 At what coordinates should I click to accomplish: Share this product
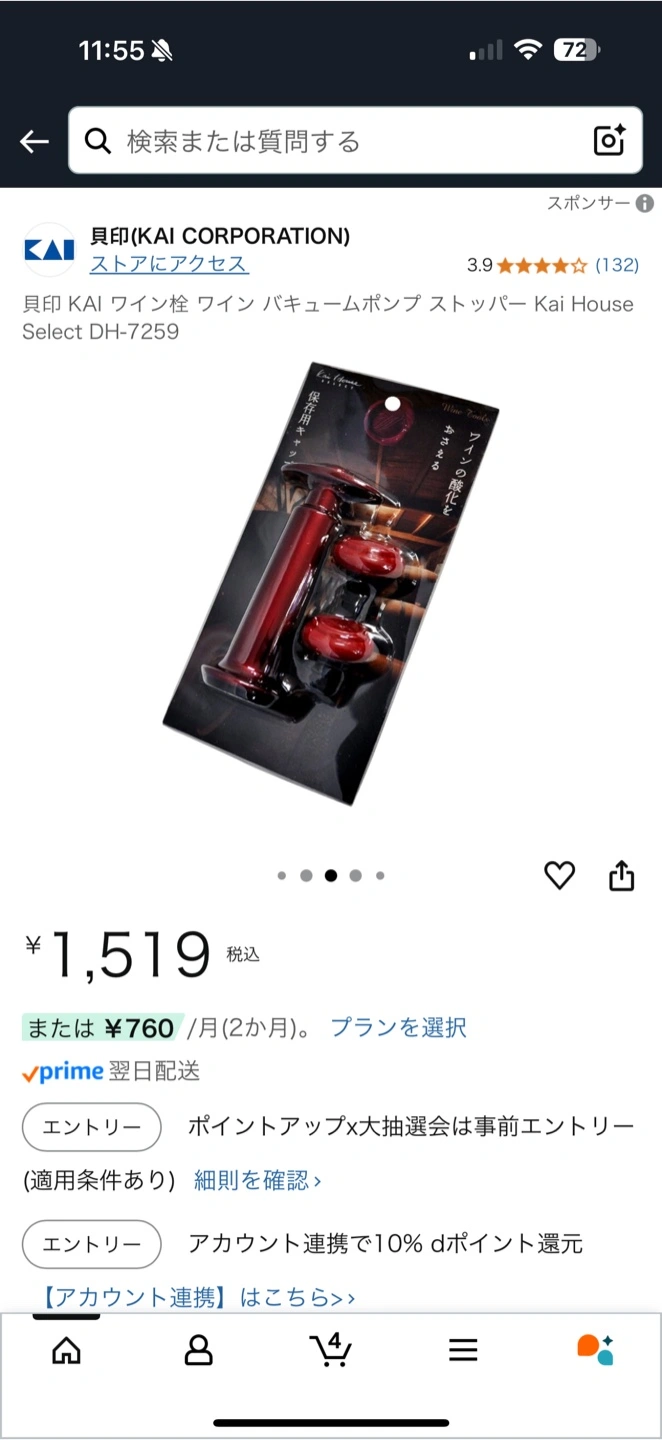tap(622, 876)
